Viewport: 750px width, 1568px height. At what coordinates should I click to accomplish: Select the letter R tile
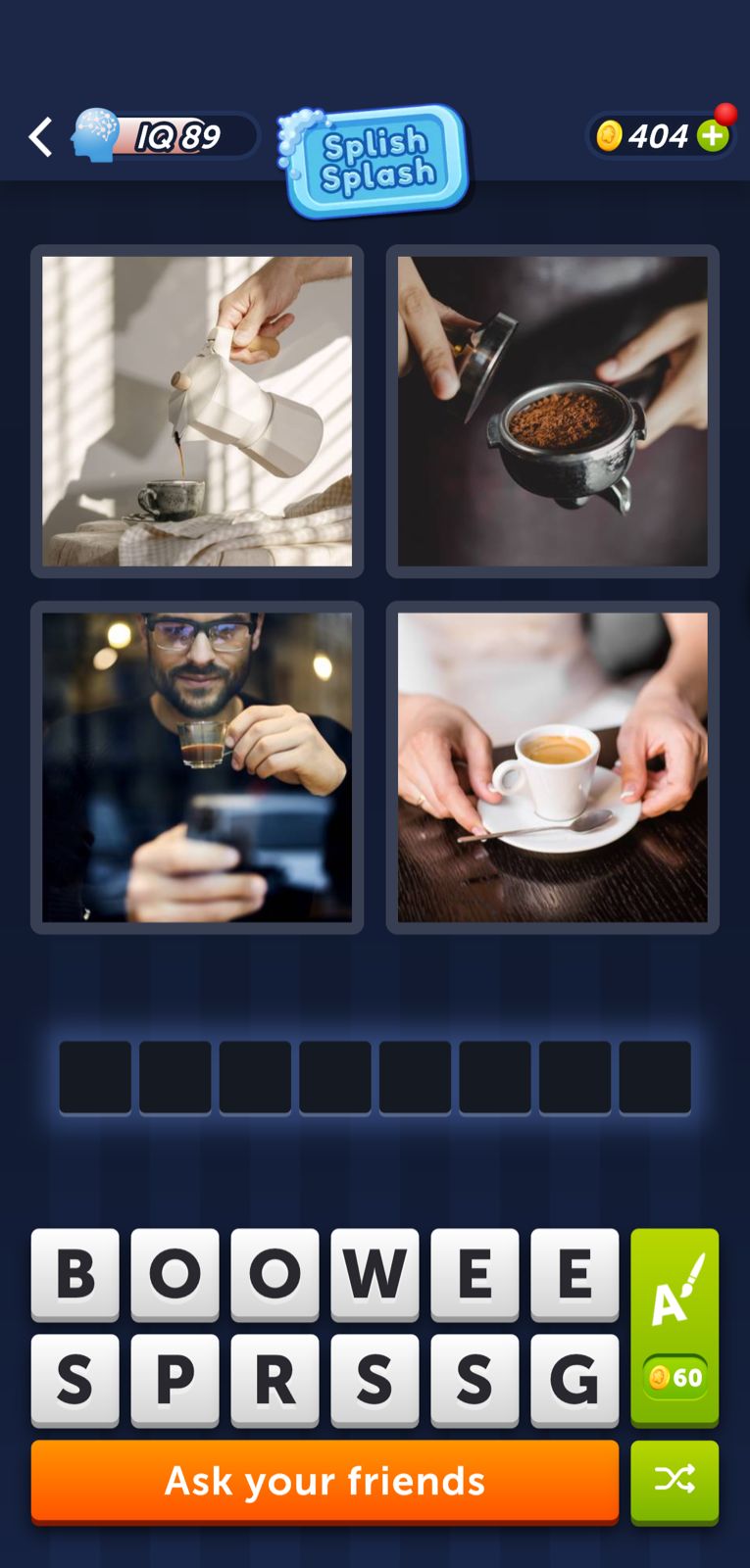coord(275,1379)
